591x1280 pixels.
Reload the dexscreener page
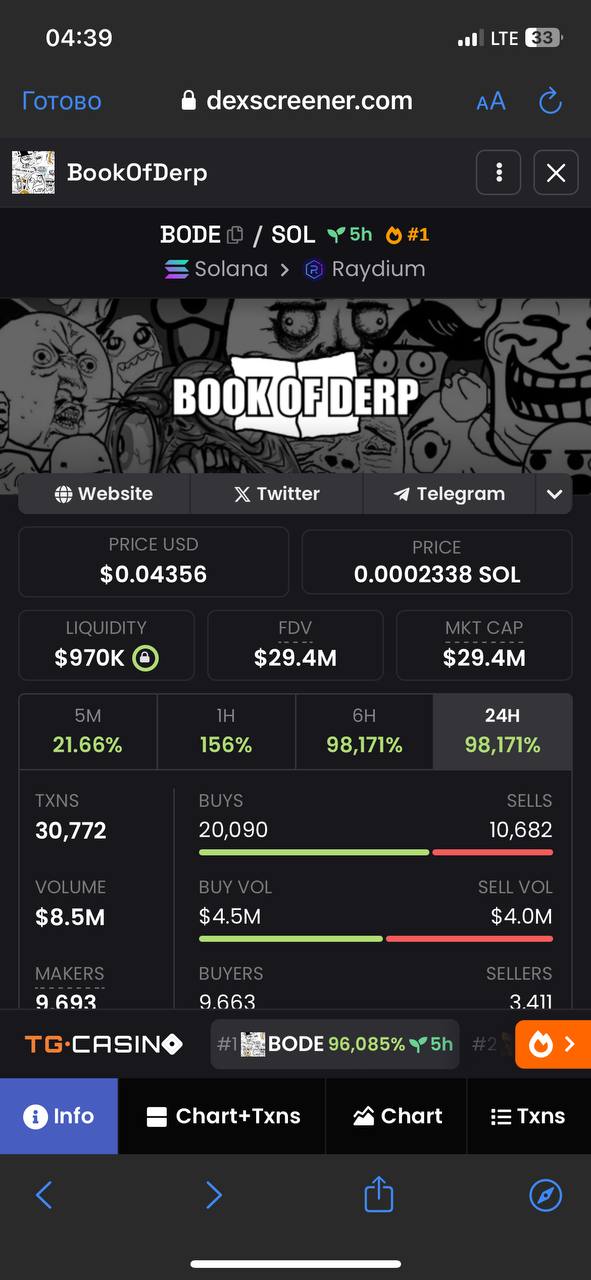click(x=550, y=101)
